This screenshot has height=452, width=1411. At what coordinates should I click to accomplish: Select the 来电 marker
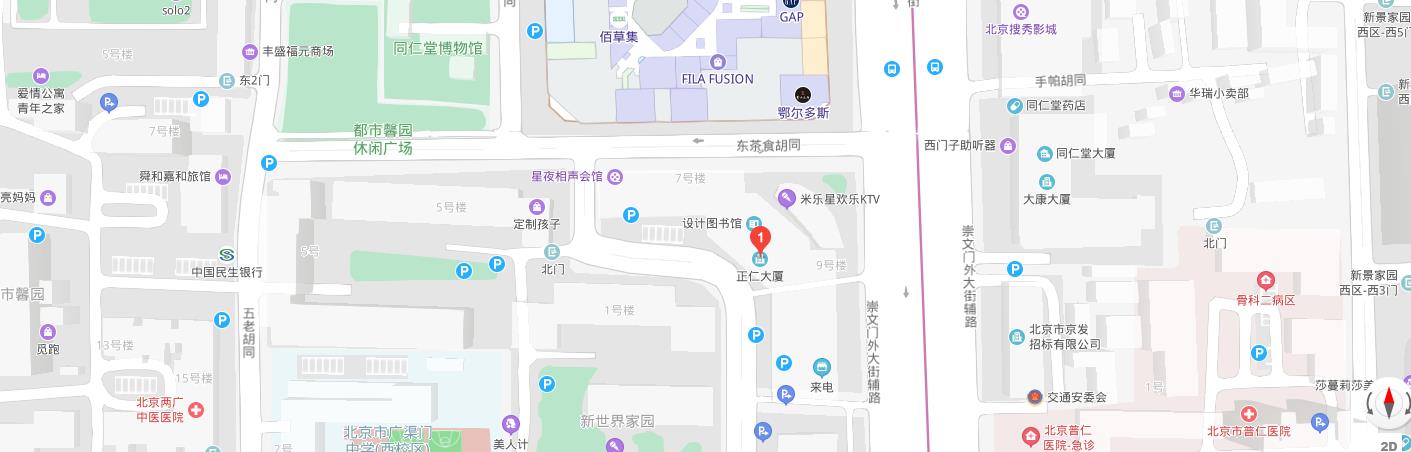click(821, 368)
